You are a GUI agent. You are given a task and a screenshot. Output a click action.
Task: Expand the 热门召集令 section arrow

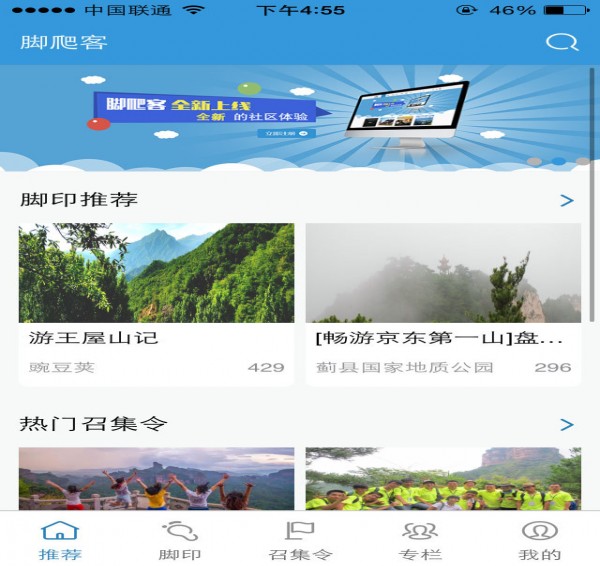coord(567,424)
